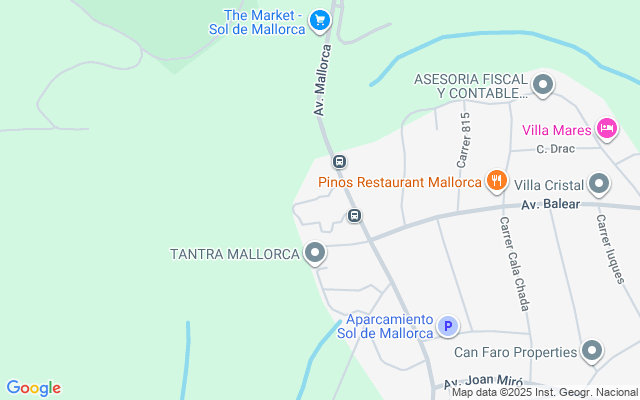
Task: Open The Market - Sol de Mallorca pin
Action: click(320, 19)
